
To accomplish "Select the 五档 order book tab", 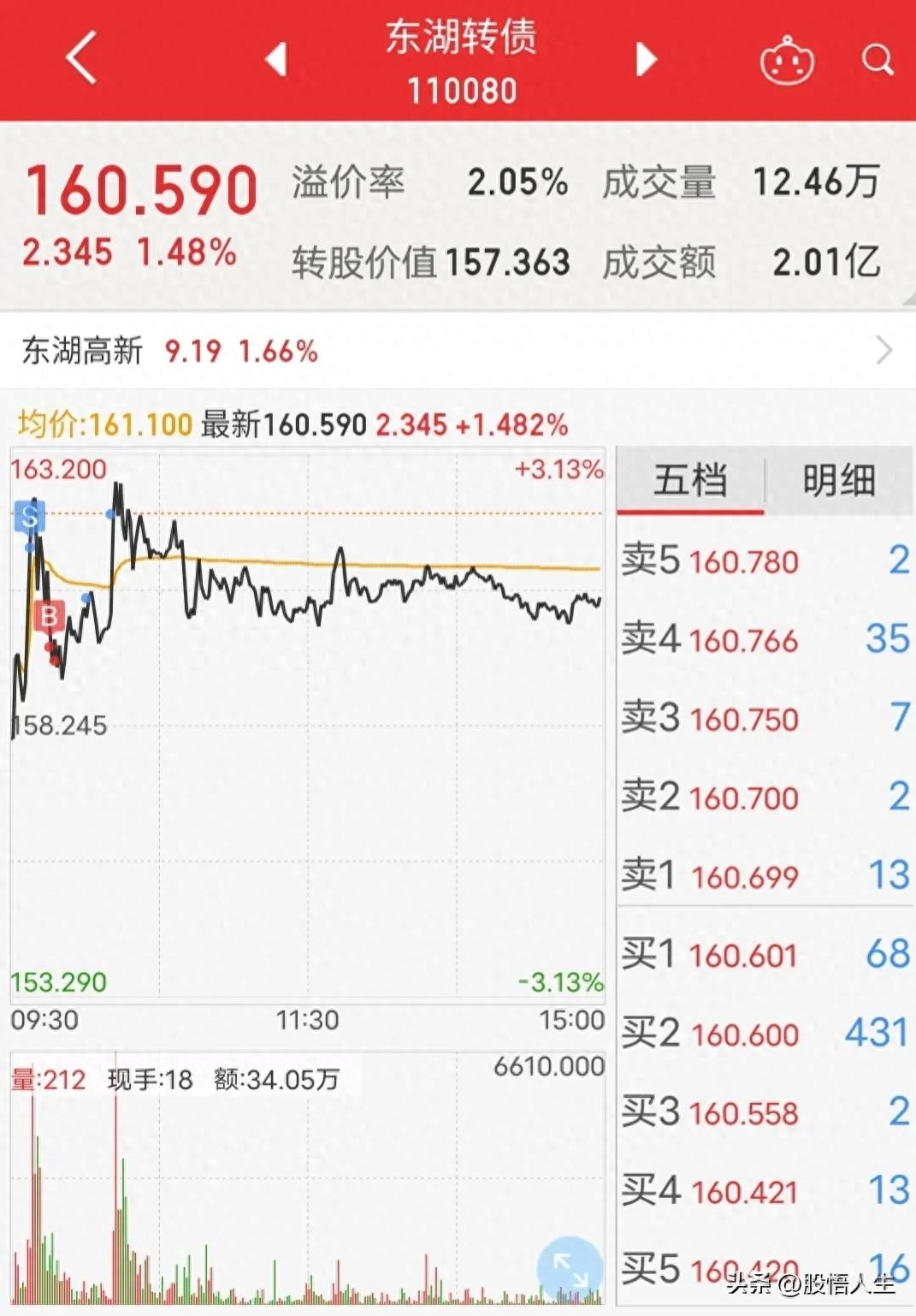I will 690,481.
